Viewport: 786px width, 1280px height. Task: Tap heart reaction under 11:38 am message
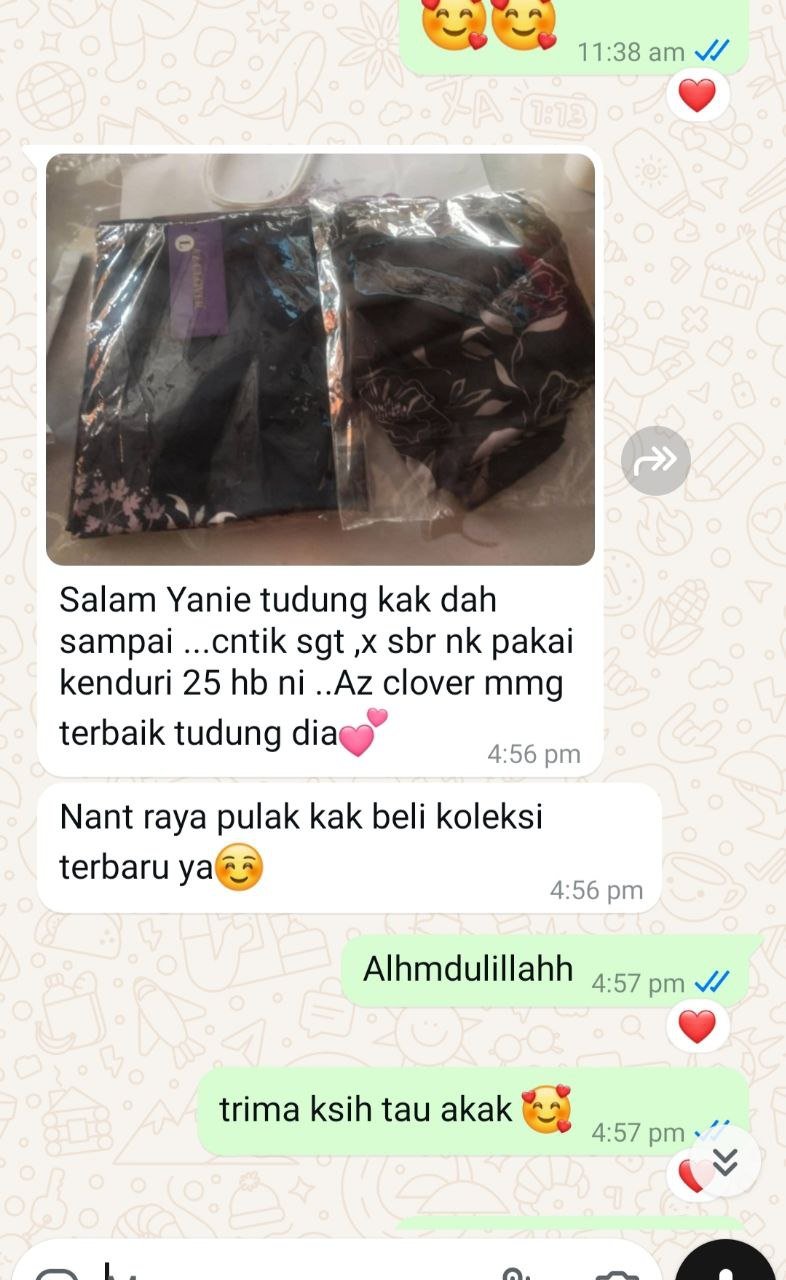(x=697, y=96)
